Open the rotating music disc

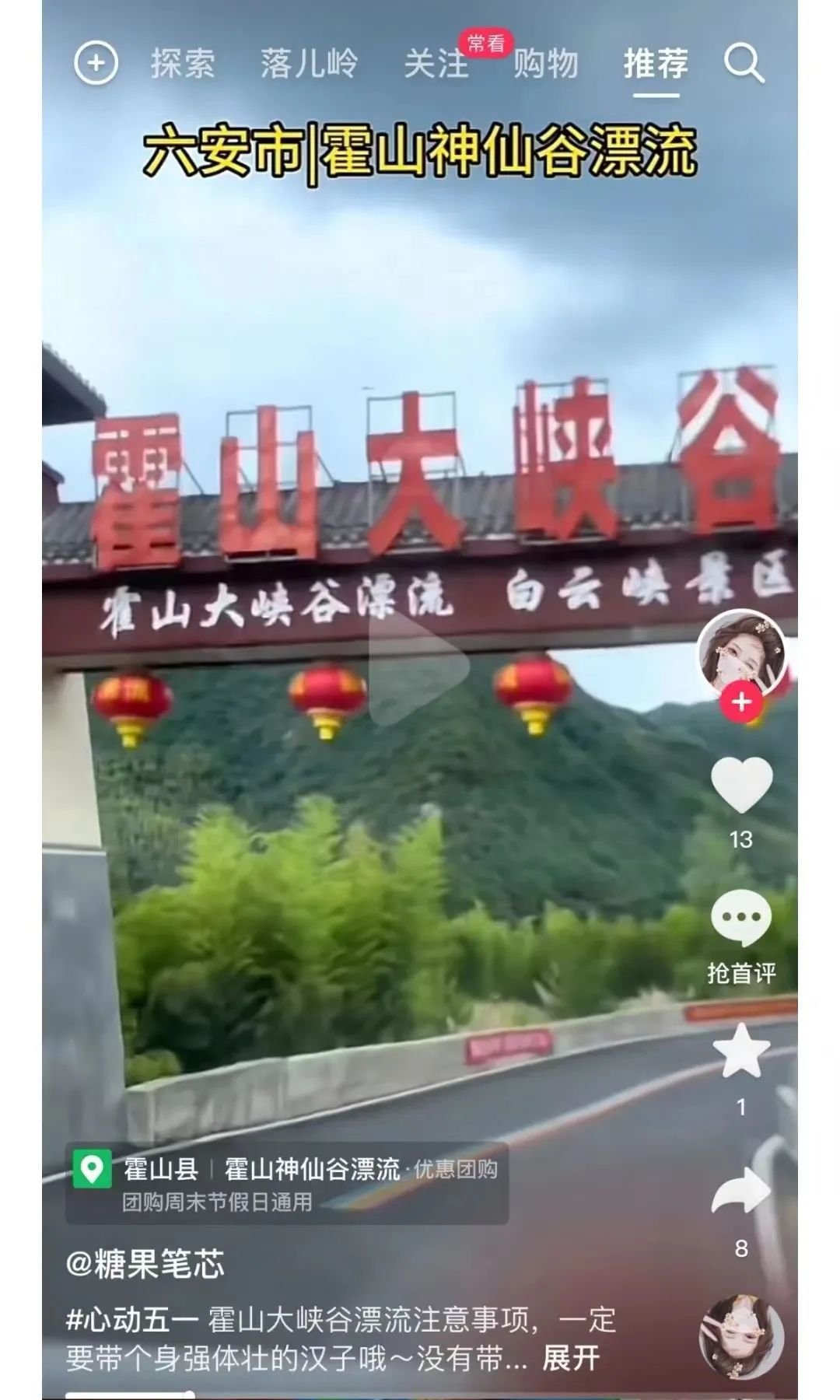click(741, 1337)
